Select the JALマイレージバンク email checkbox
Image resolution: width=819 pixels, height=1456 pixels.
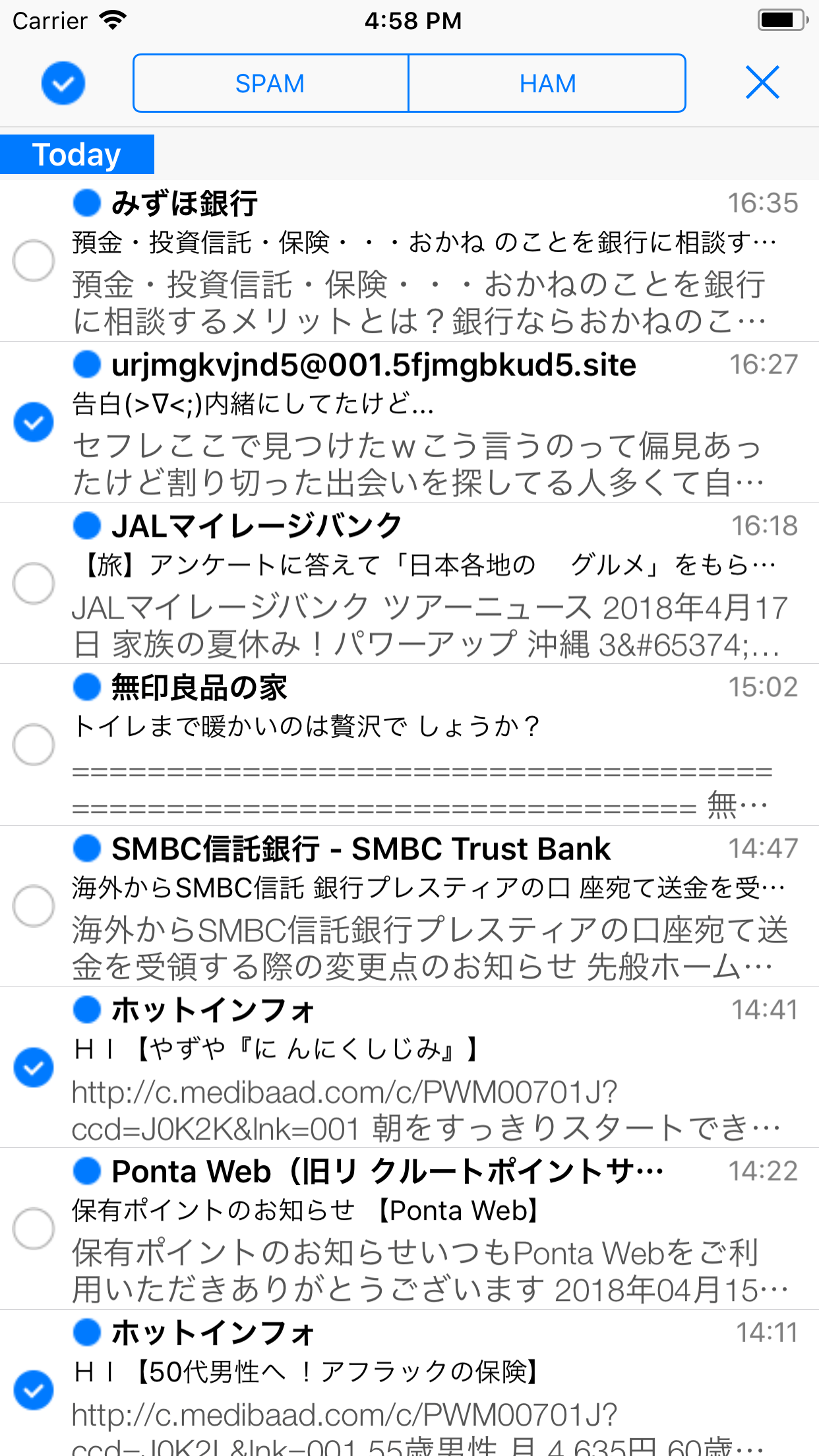34,584
